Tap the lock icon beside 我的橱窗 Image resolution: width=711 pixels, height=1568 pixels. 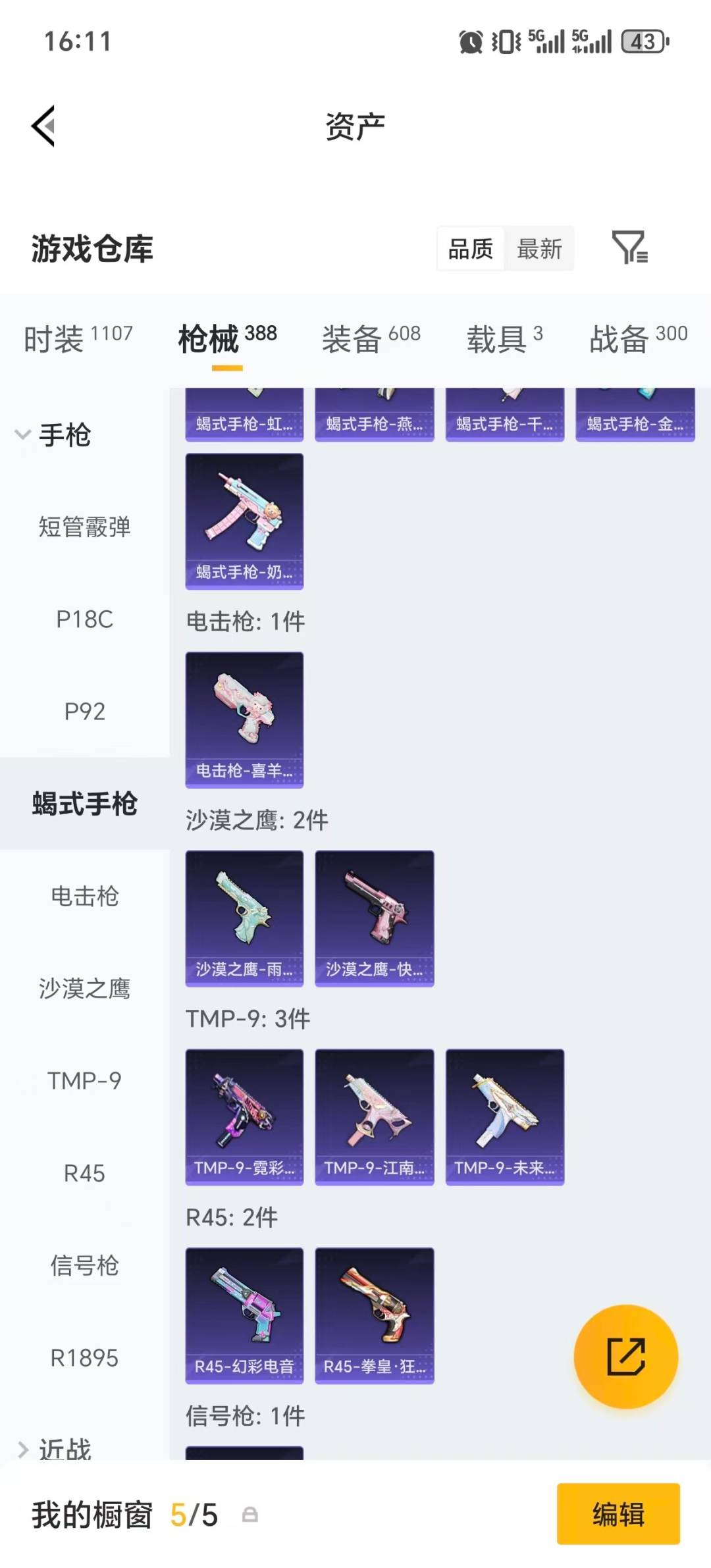click(x=250, y=1515)
